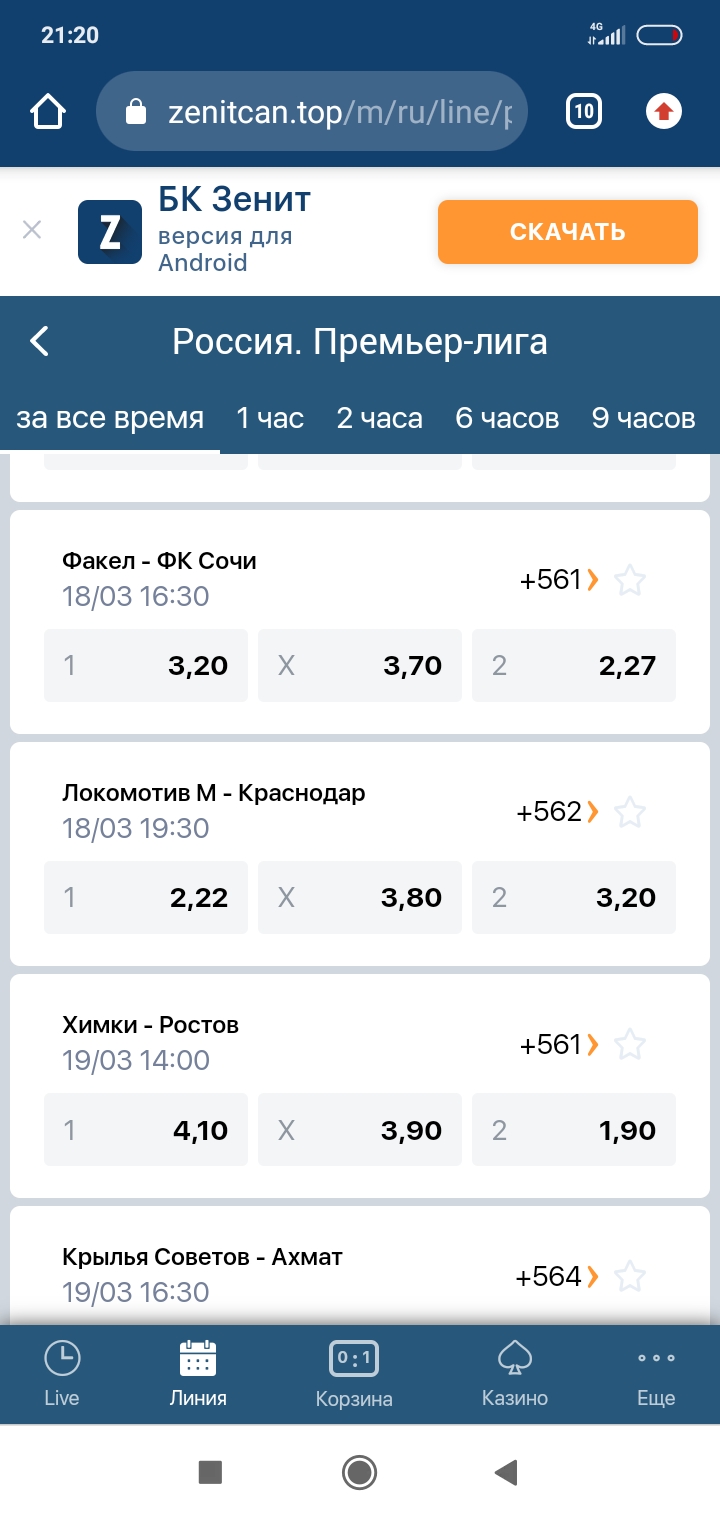720x1520 pixels.
Task: Select the 2 часа time filter
Action: (379, 418)
